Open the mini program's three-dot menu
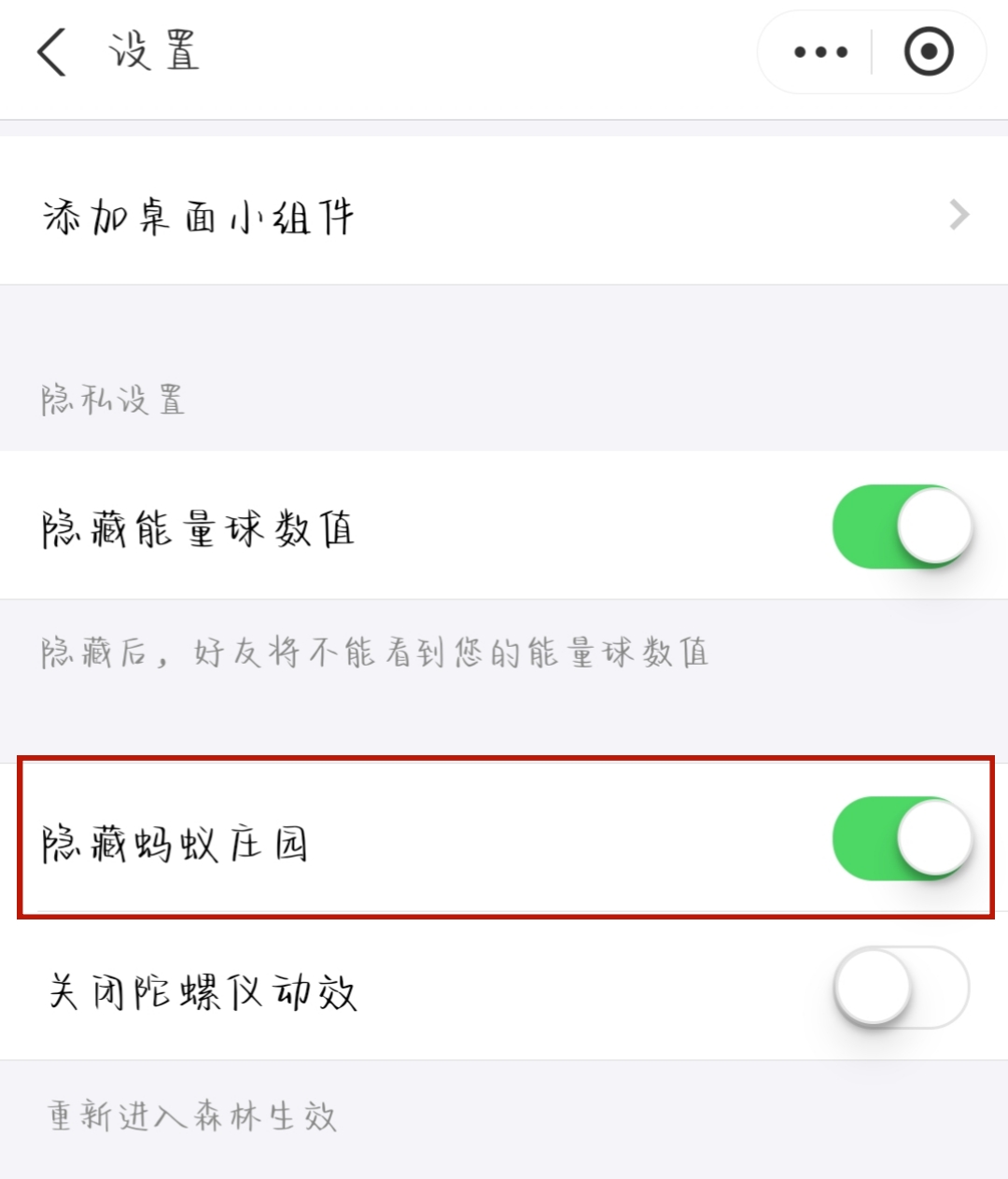 coord(820,52)
